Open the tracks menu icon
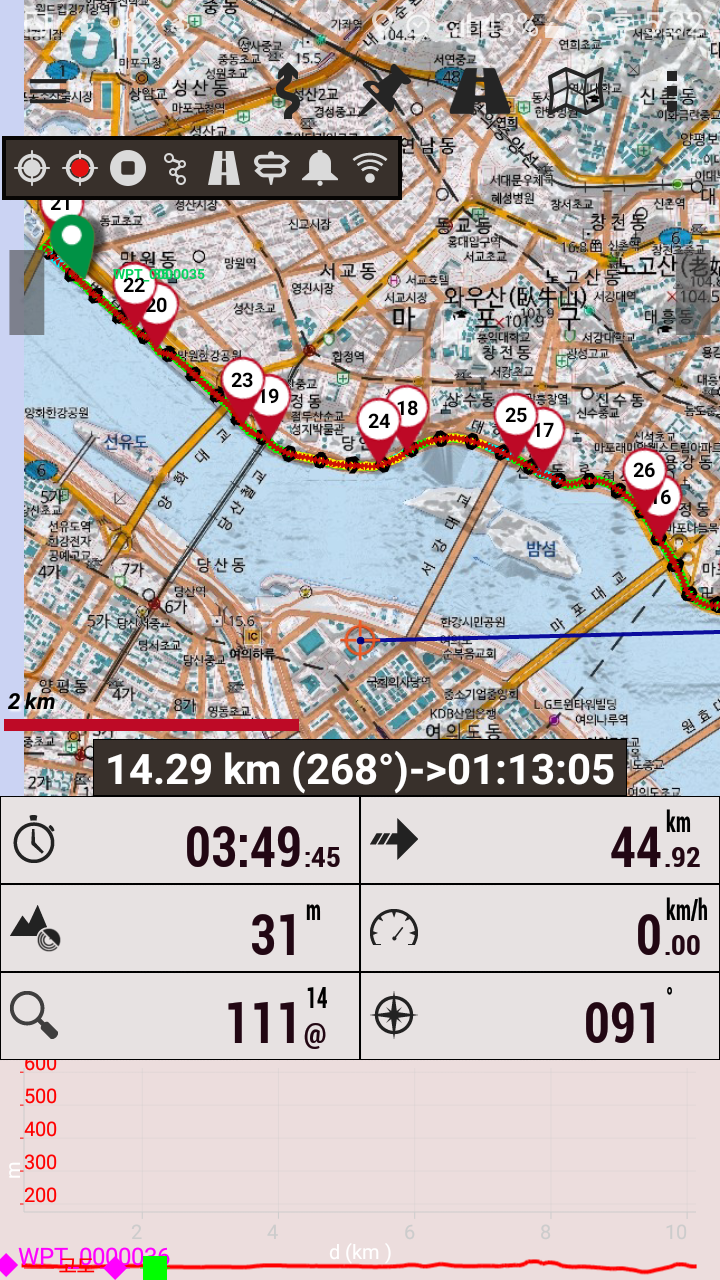 pyautogui.click(x=288, y=90)
